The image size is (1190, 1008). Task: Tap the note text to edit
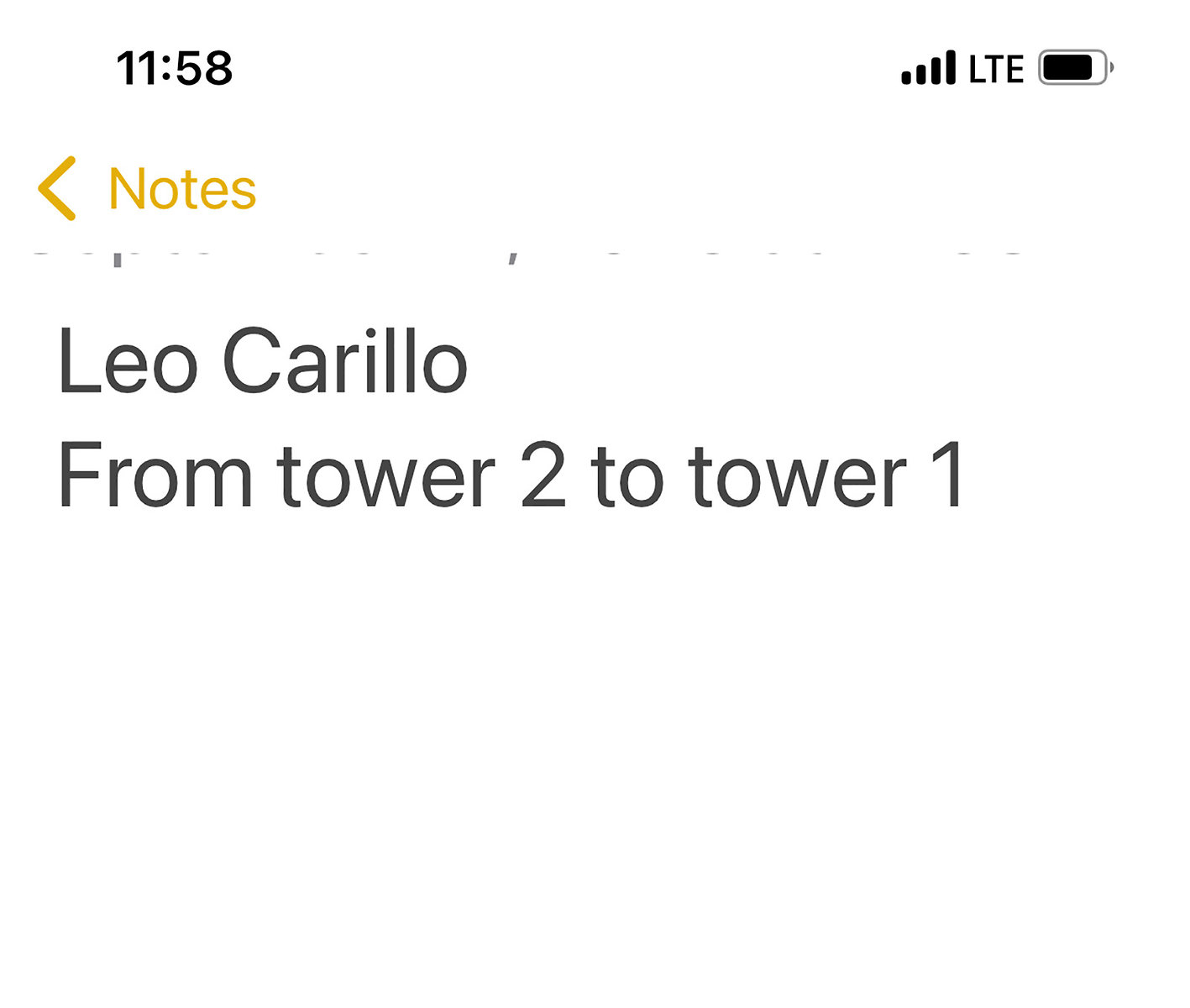(x=511, y=475)
